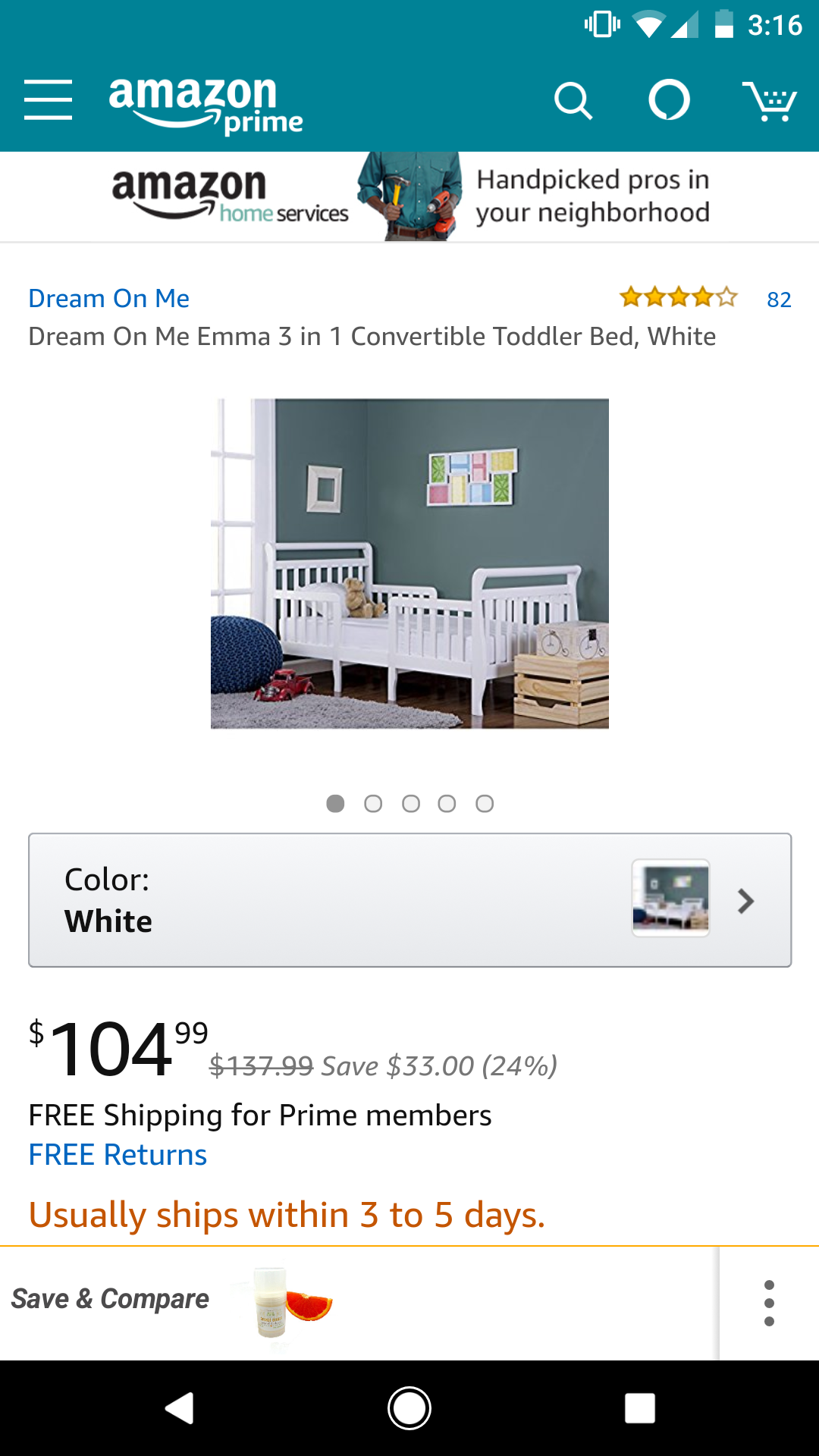Open the shopping cart

click(769, 101)
